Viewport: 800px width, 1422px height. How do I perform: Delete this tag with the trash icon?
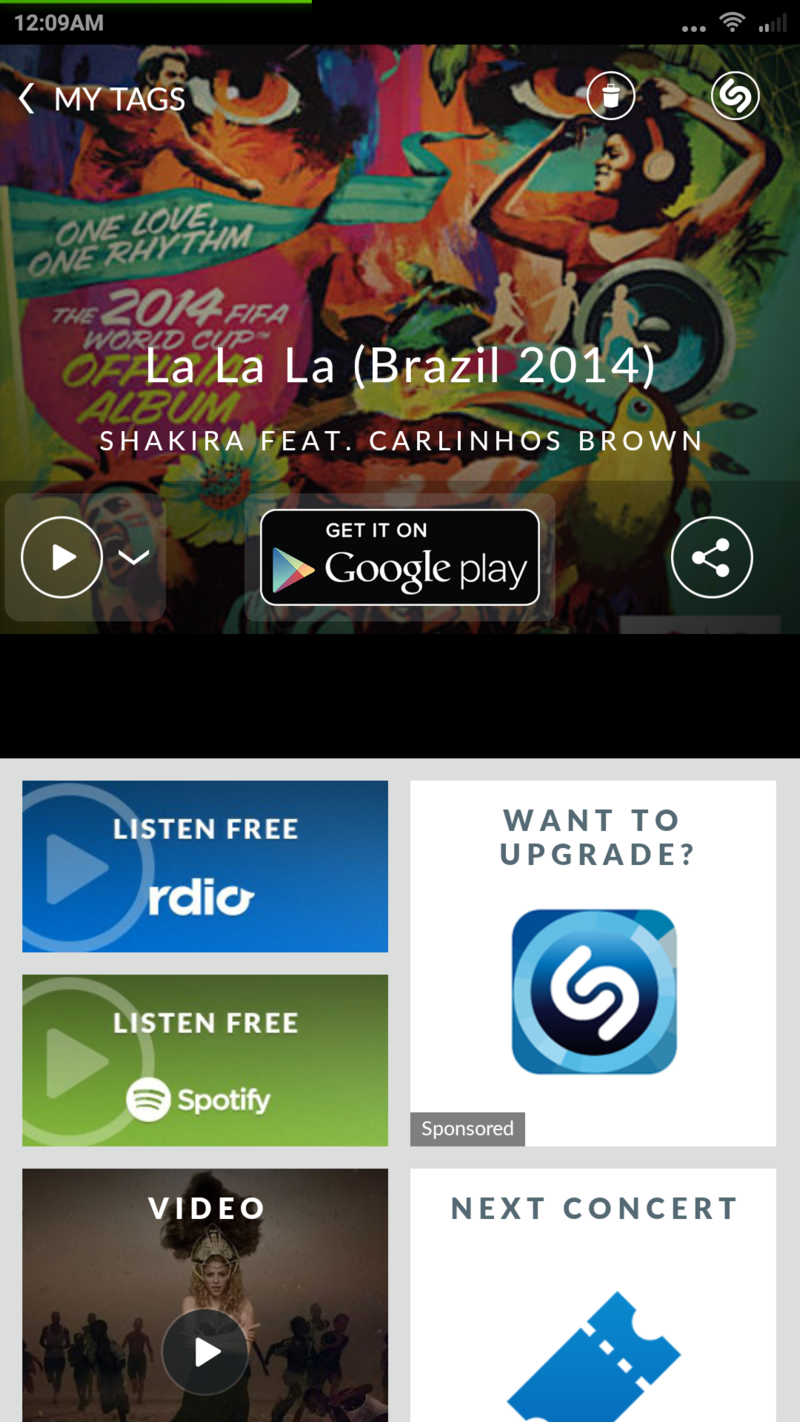click(610, 97)
